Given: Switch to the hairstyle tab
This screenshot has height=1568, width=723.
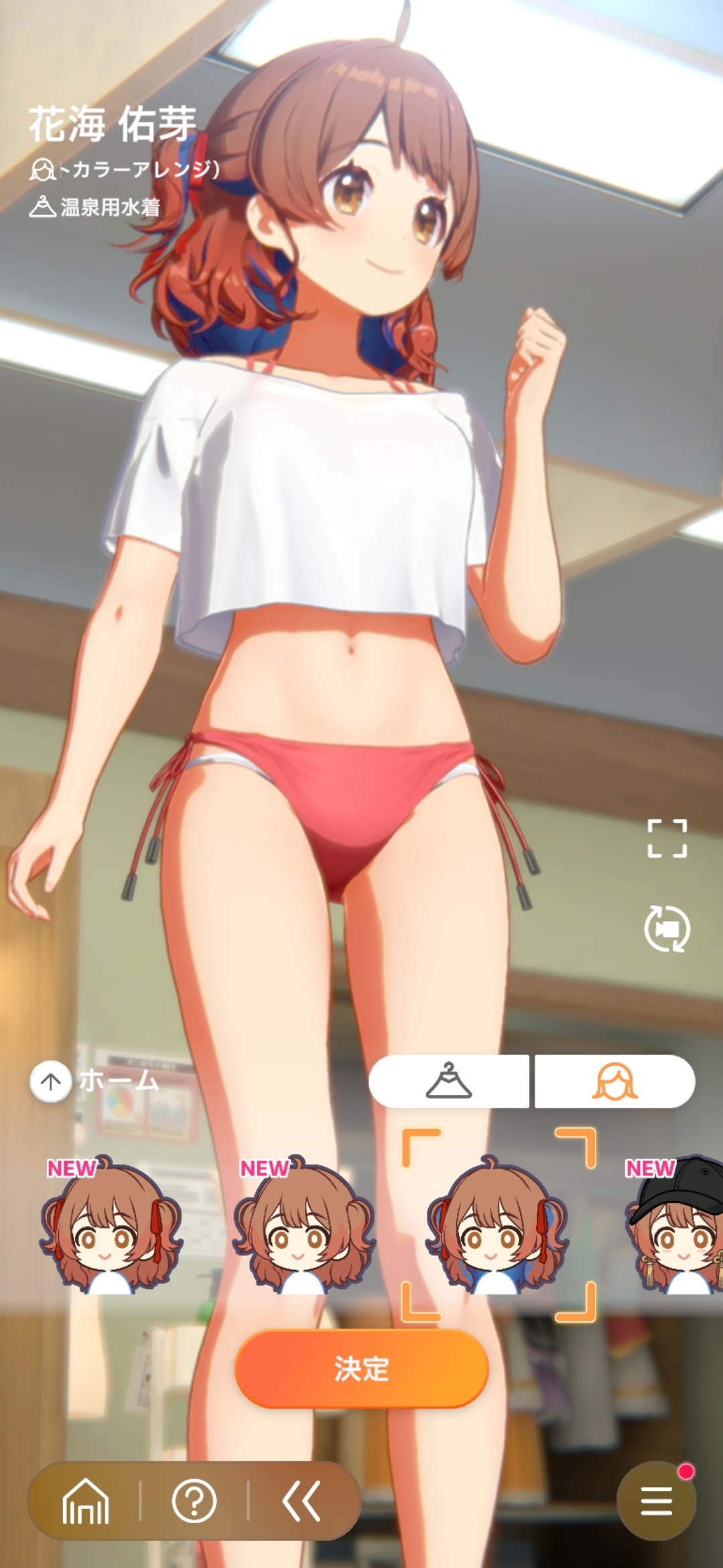Looking at the screenshot, I should click(x=614, y=1081).
